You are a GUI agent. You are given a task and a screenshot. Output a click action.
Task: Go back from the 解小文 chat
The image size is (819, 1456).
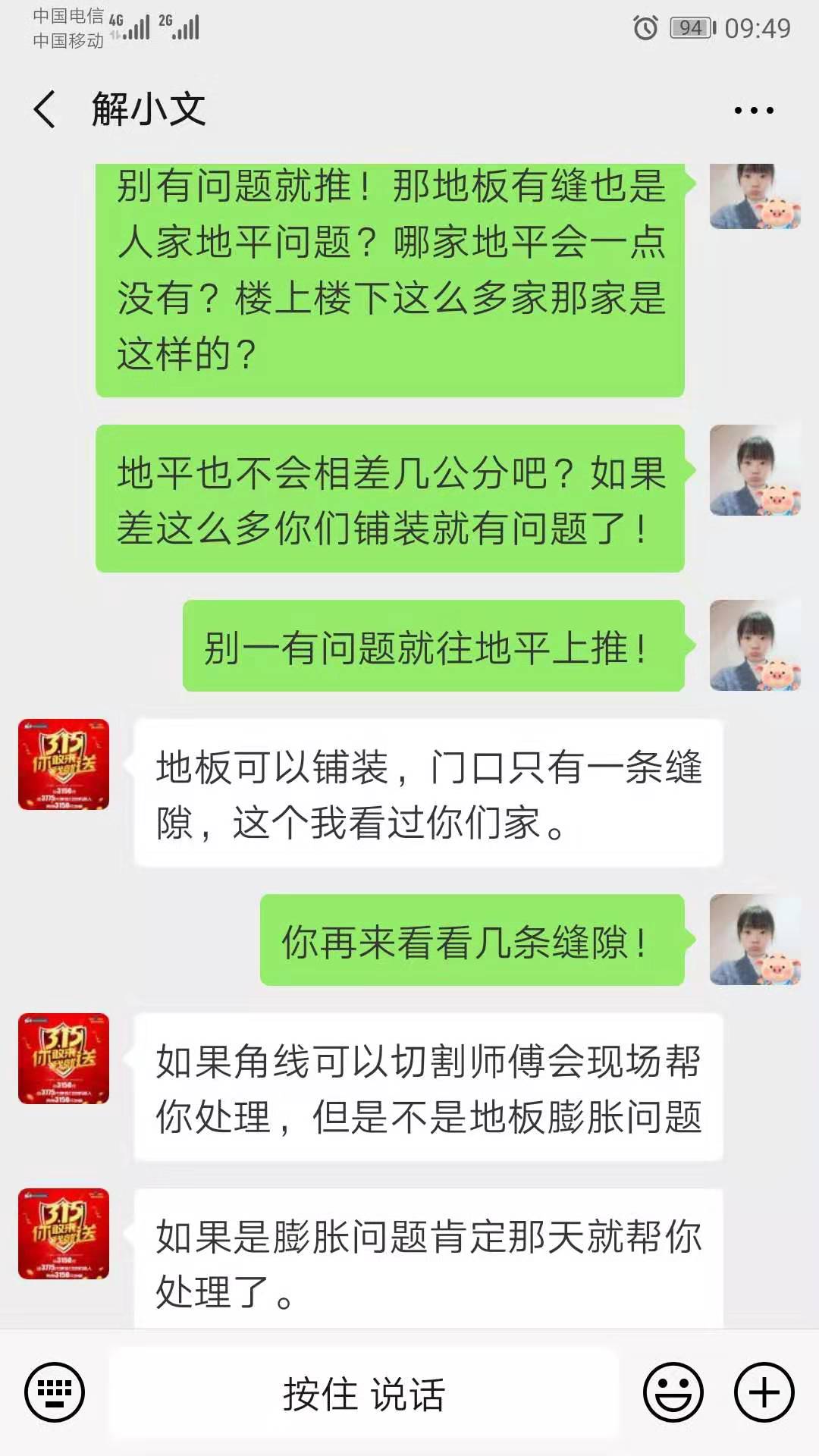point(45,109)
